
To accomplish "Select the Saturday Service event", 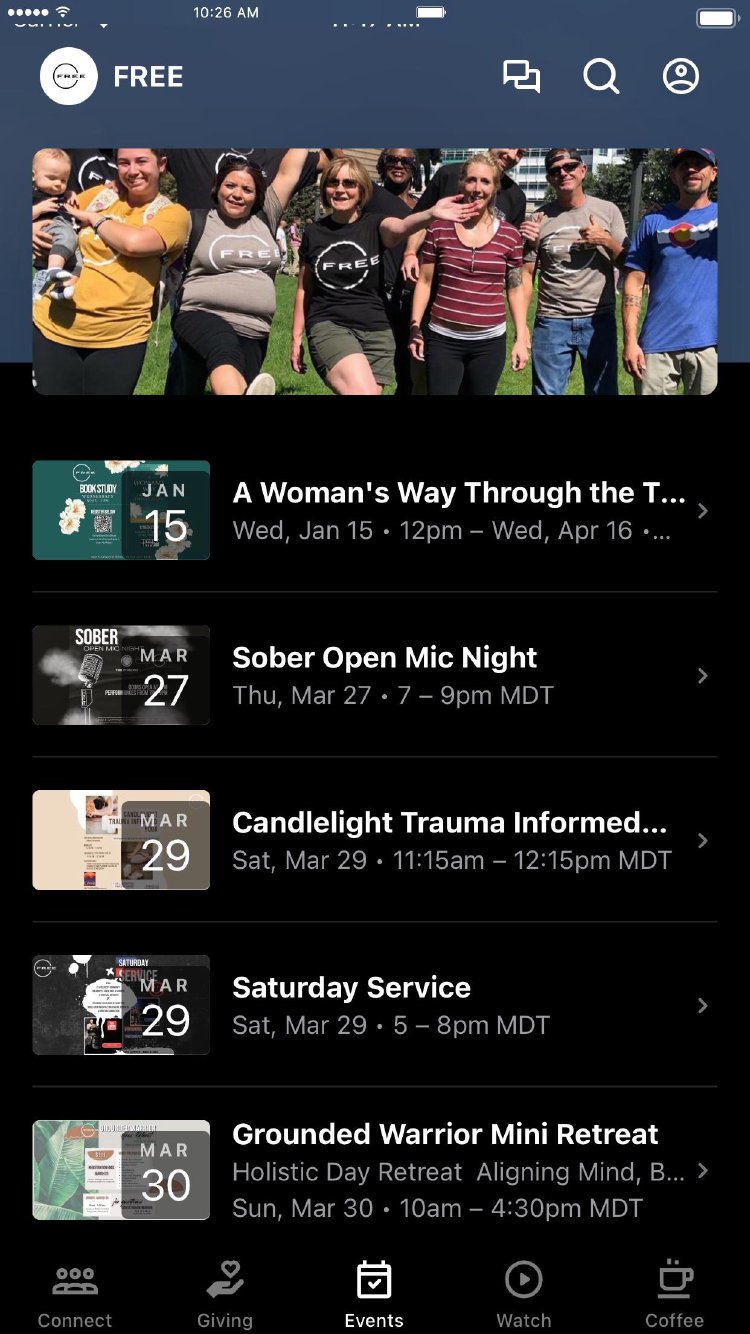I will click(375, 1005).
